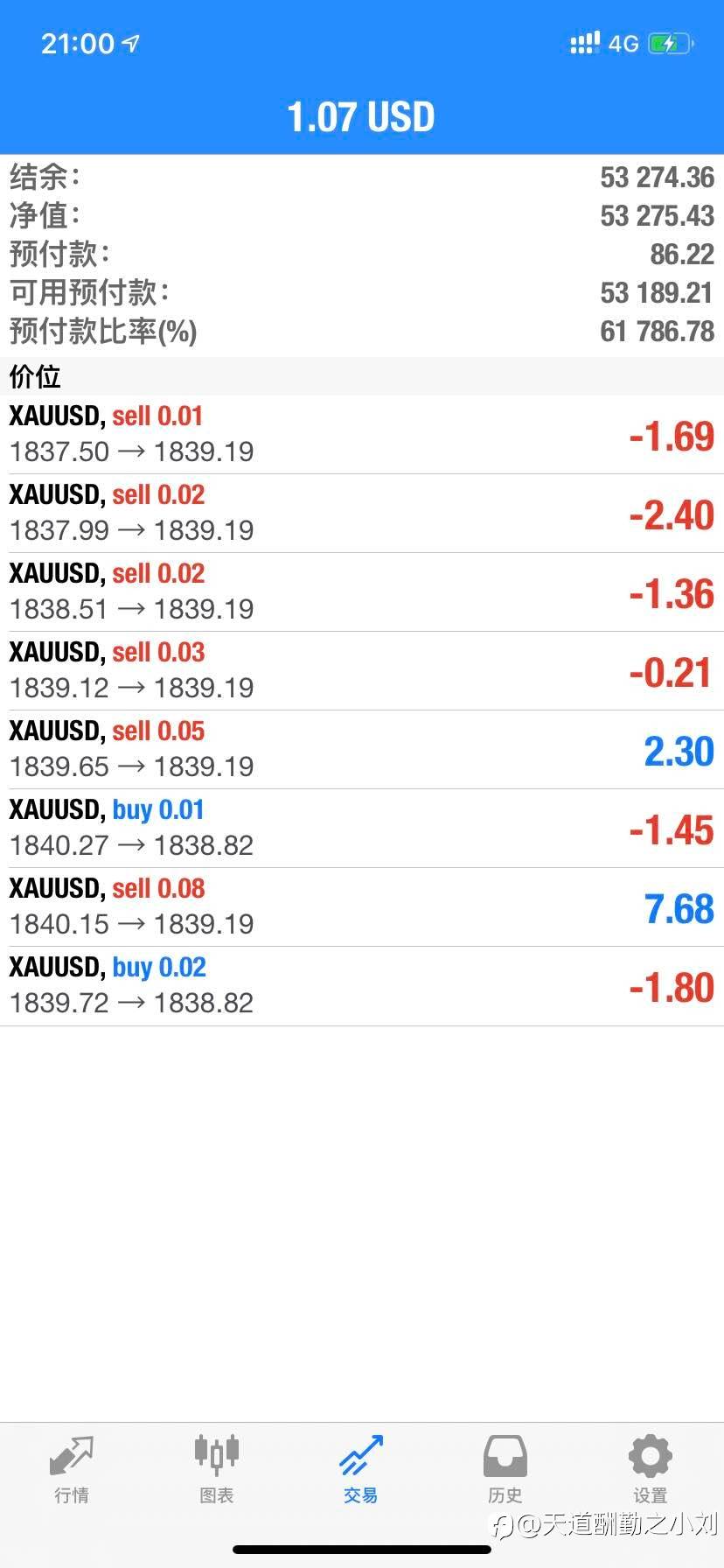Open the XAUUSD buy 0.02 position
724x1568 pixels.
362,986
